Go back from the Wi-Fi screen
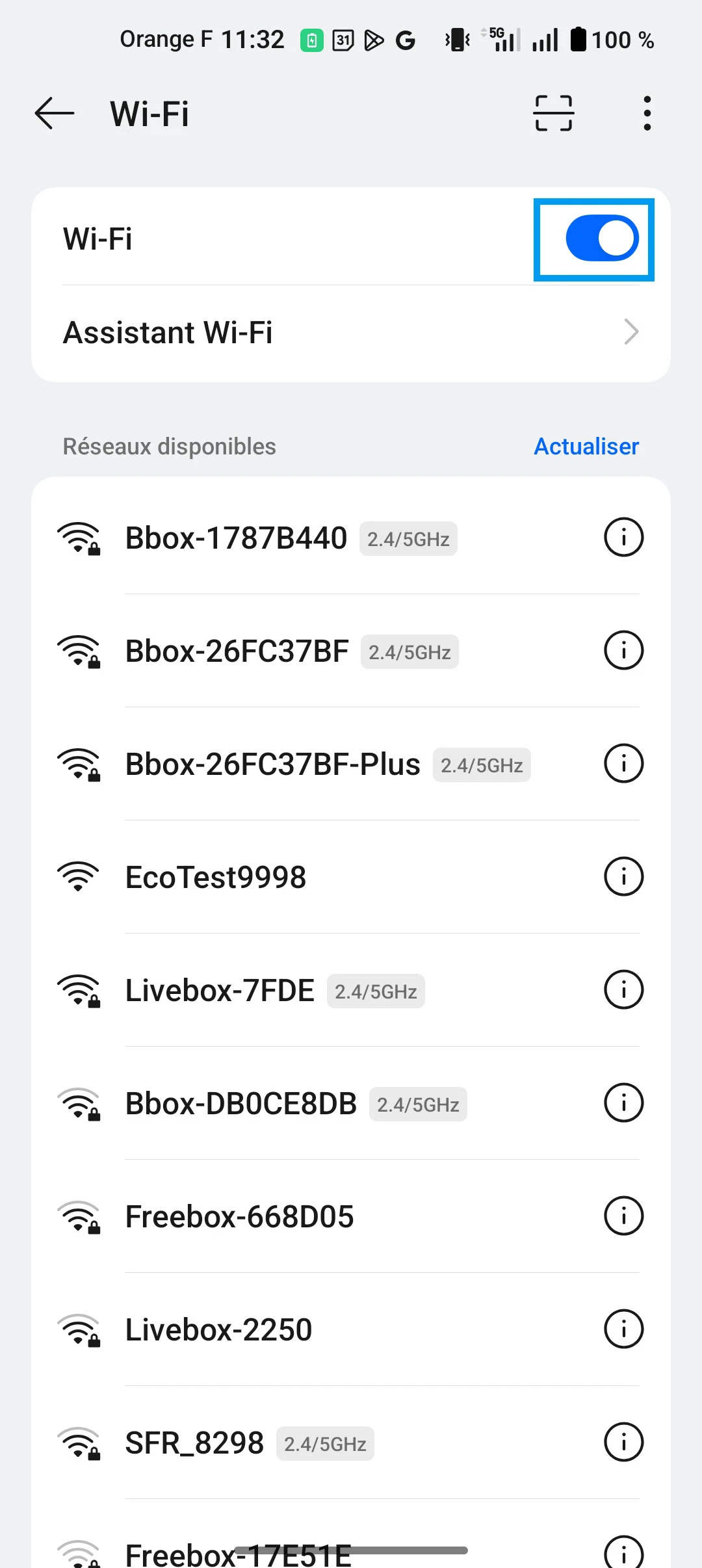The height and width of the screenshot is (1568, 702). pos(55,114)
